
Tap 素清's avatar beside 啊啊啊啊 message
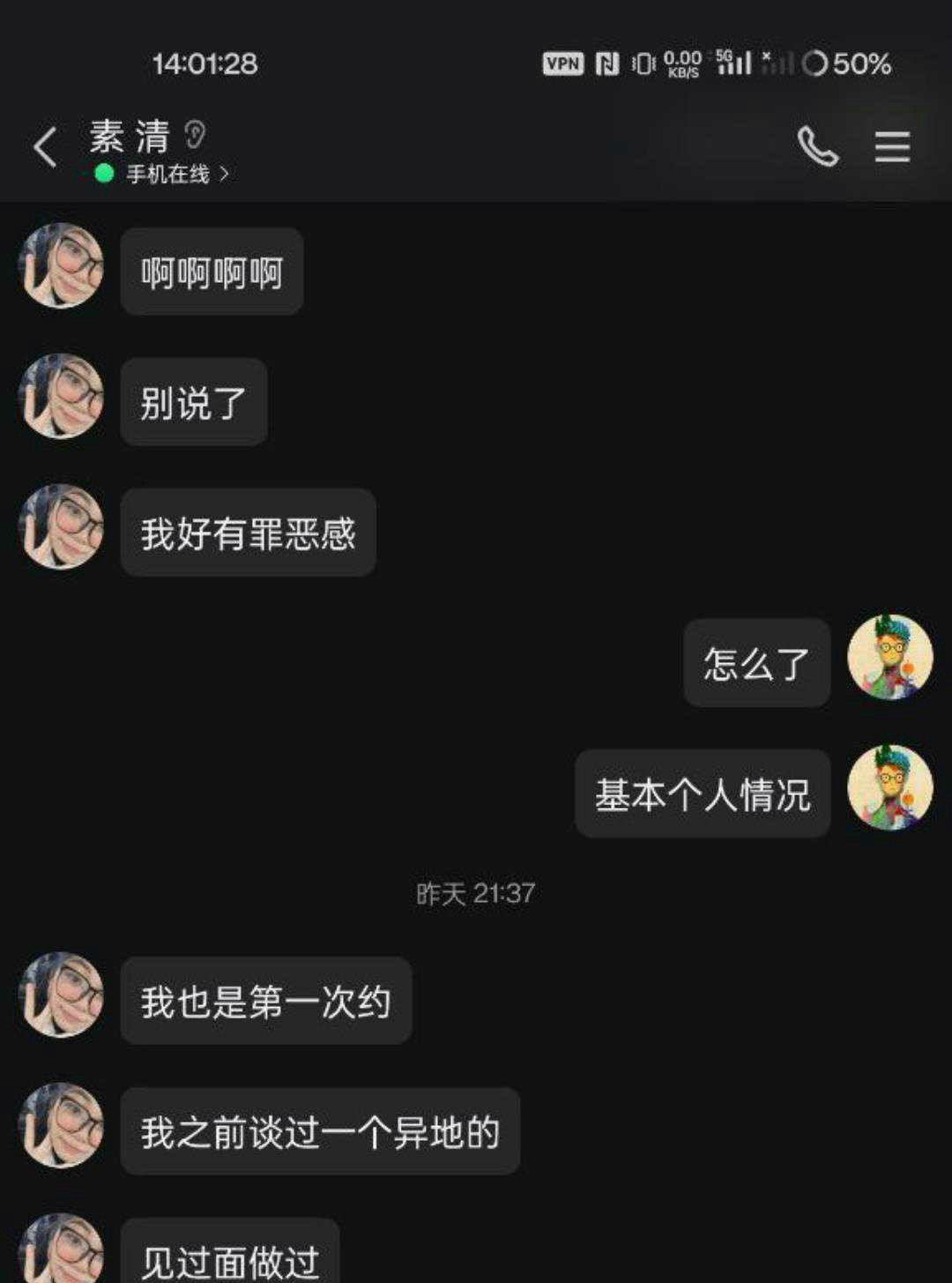[x=61, y=266]
